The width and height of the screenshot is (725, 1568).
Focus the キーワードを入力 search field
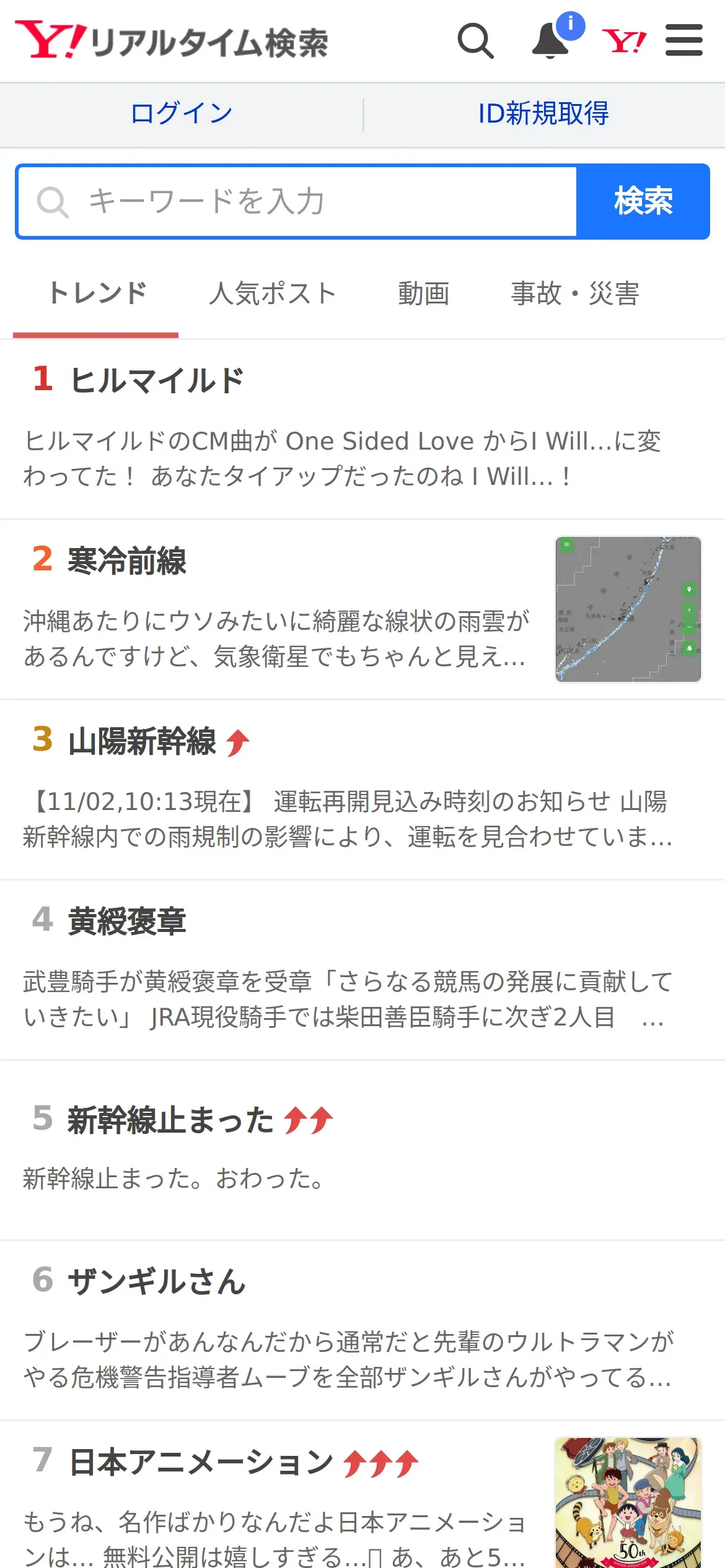(297, 201)
